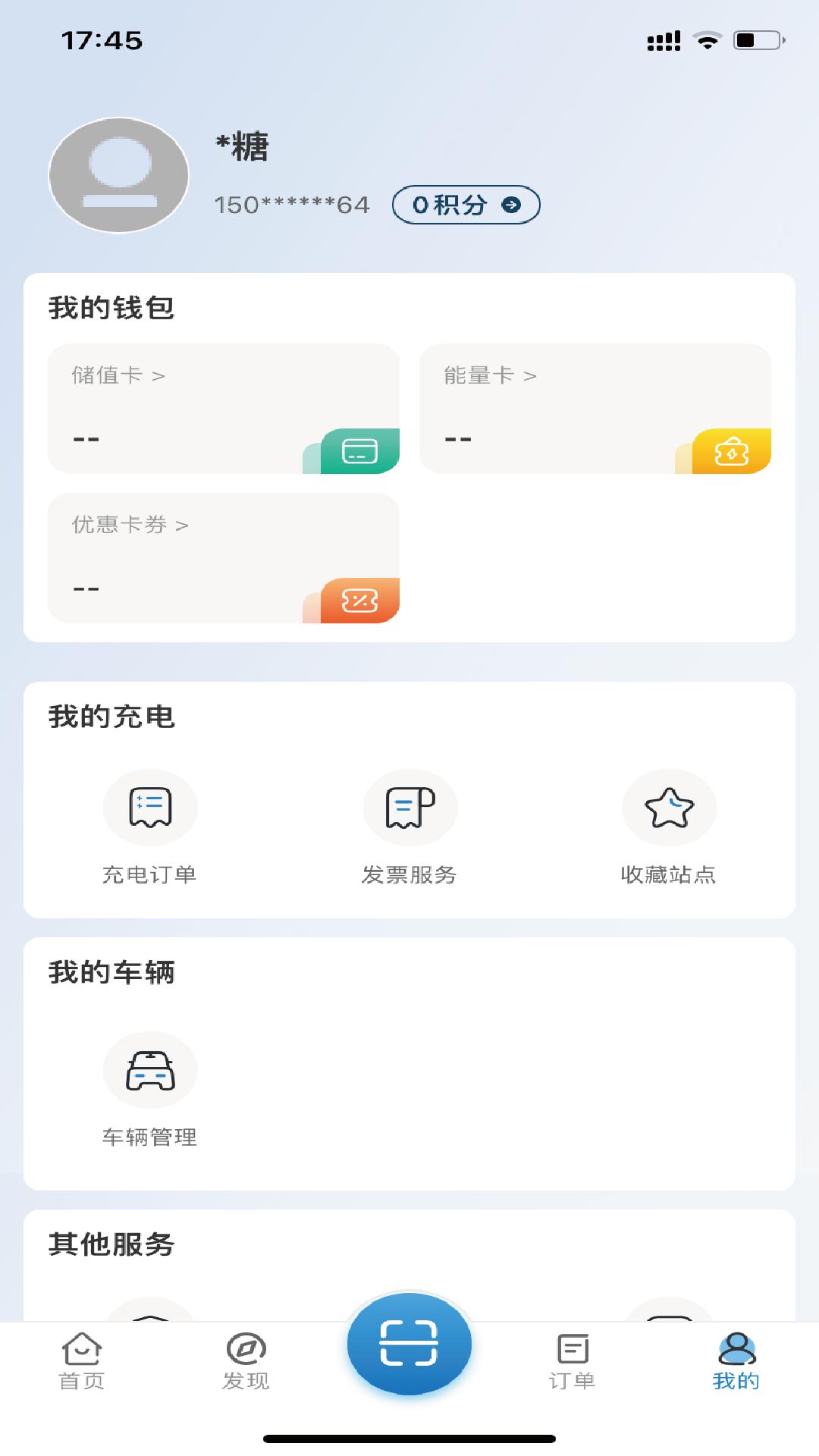Viewport: 819px width, 1456px height.
Task: Open the 0积分 points button
Action: (x=466, y=205)
